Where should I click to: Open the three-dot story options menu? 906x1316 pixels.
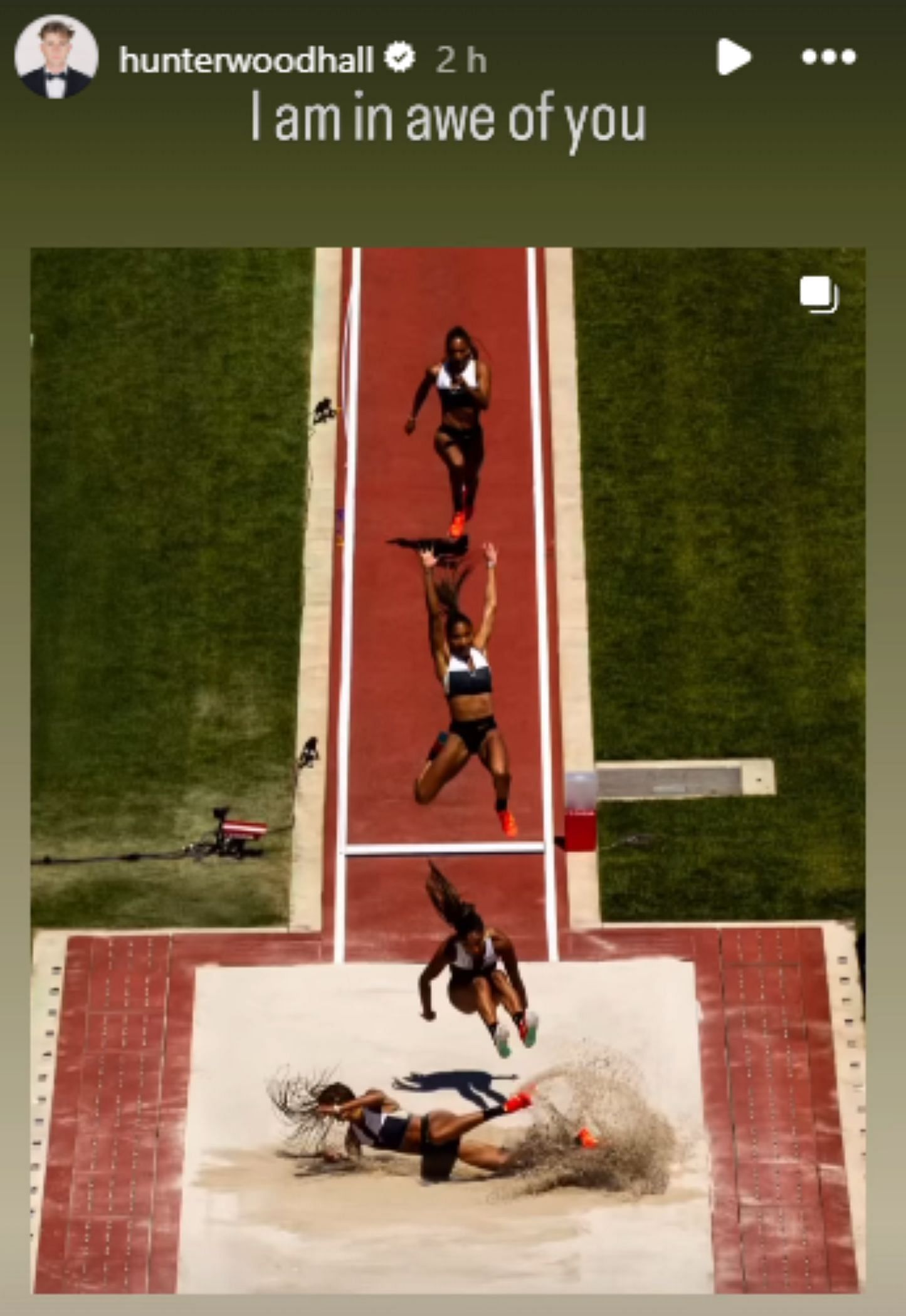(828, 58)
